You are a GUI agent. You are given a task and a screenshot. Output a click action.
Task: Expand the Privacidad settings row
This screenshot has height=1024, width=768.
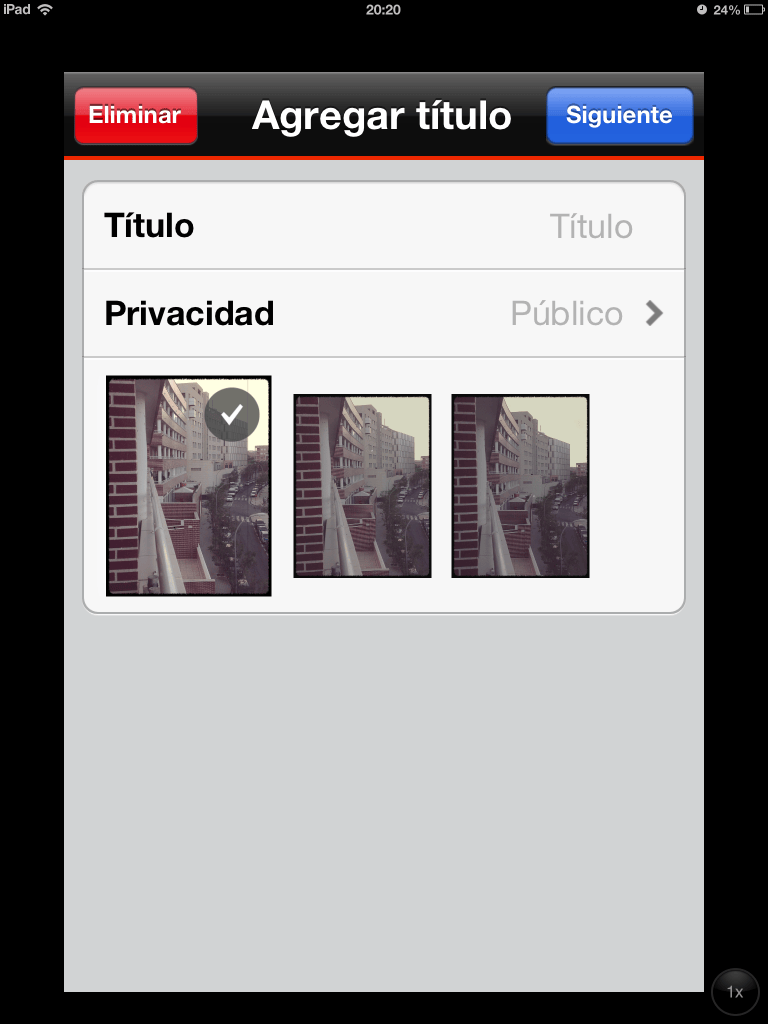[383, 312]
